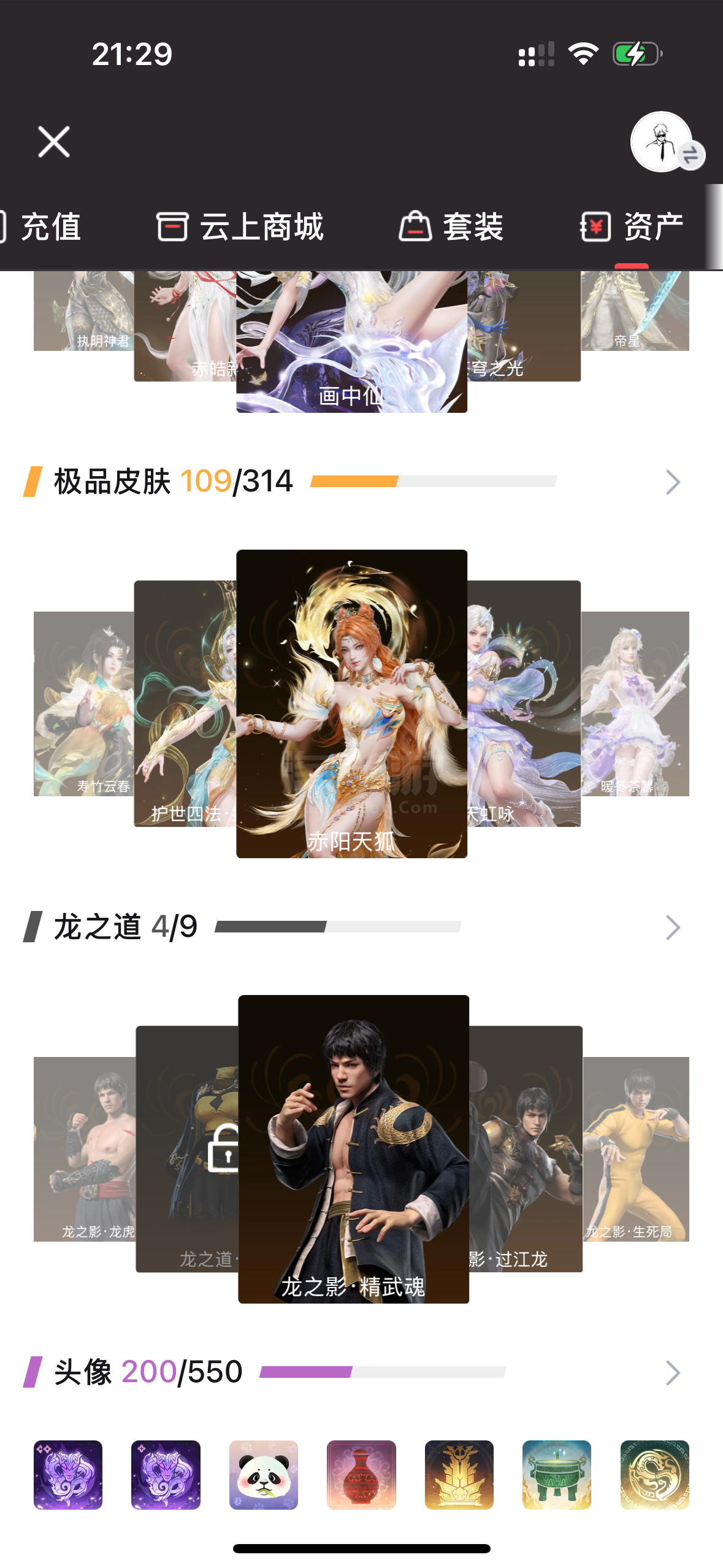Expand the 头像 section via its arrow
Viewport: 723px width, 1568px height.
point(673,1373)
